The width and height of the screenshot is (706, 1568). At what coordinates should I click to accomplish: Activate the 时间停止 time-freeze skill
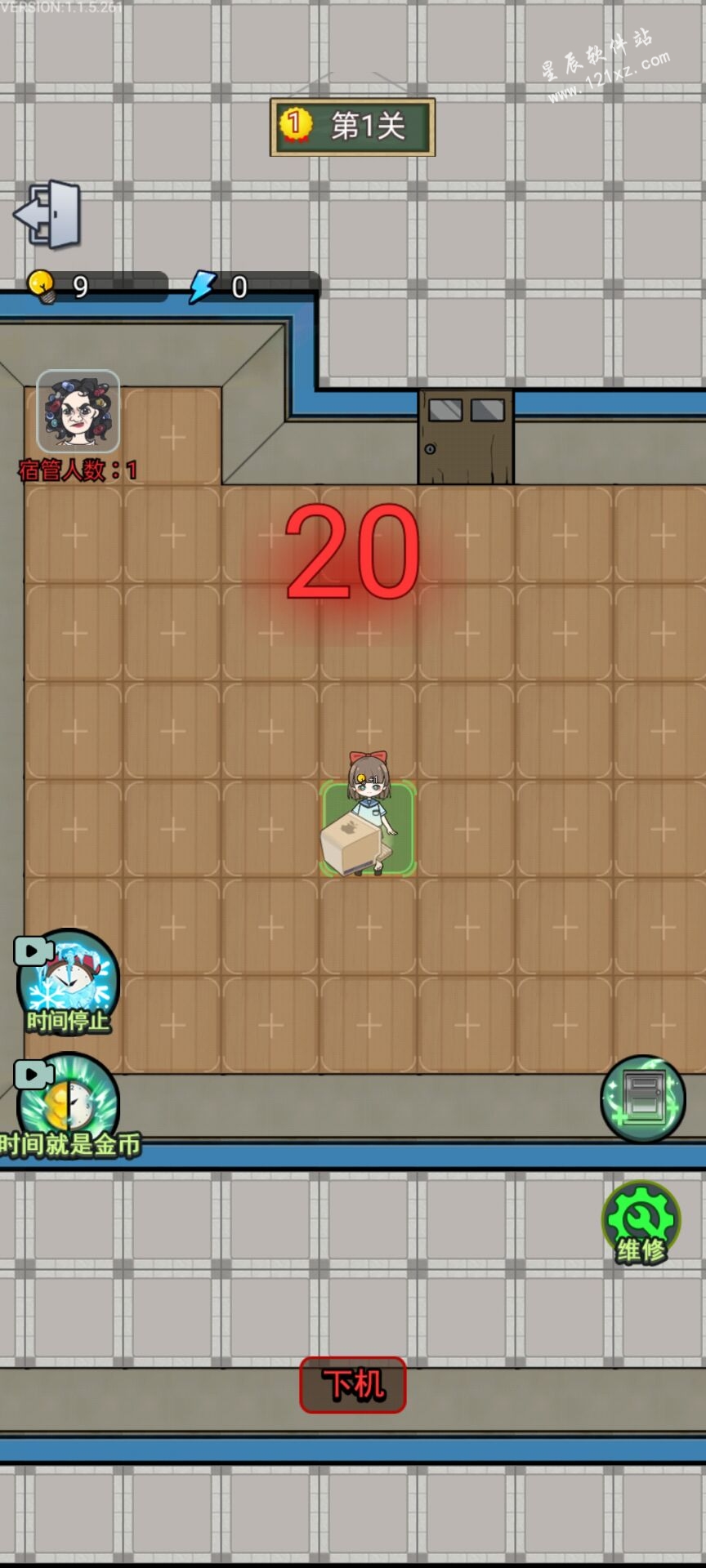[69, 980]
